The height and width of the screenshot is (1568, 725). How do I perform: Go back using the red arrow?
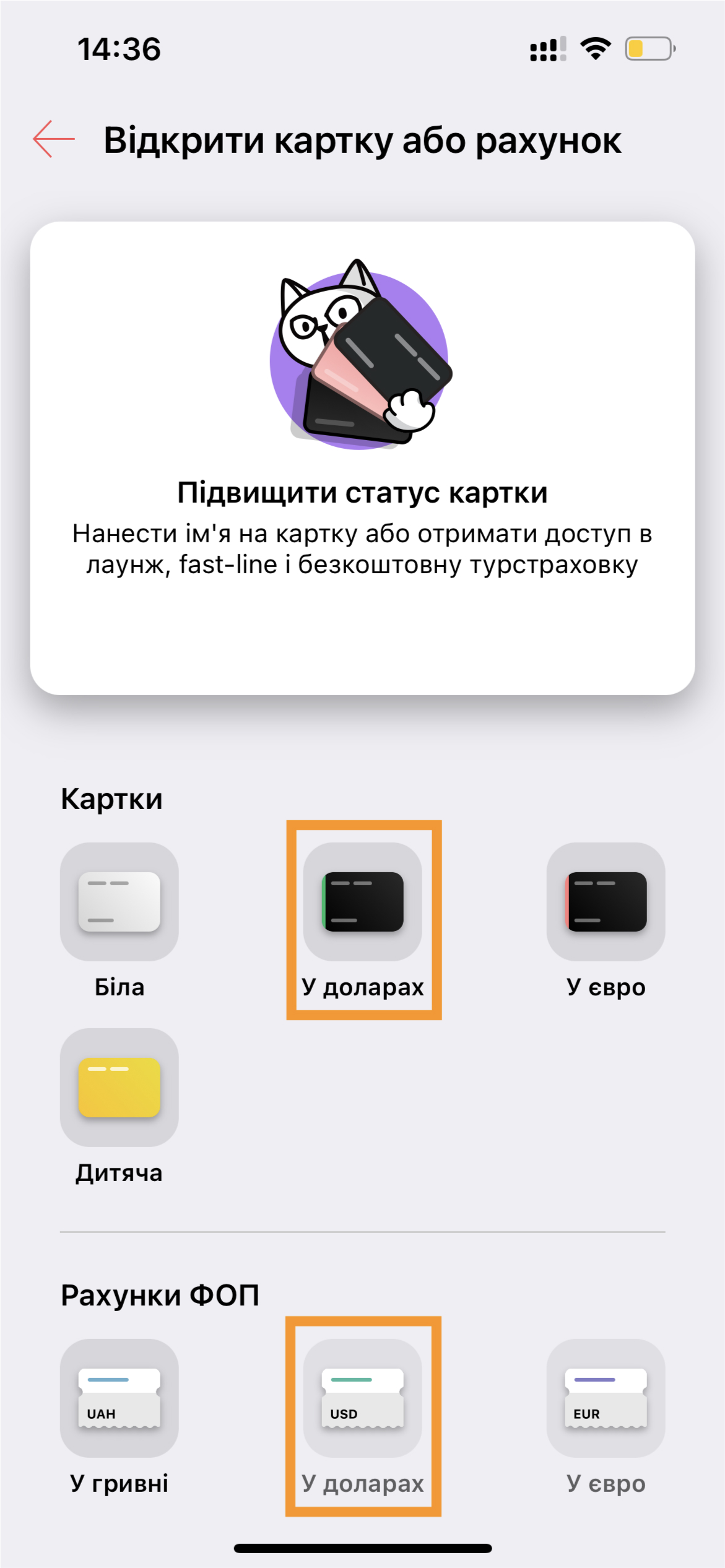pos(54,139)
